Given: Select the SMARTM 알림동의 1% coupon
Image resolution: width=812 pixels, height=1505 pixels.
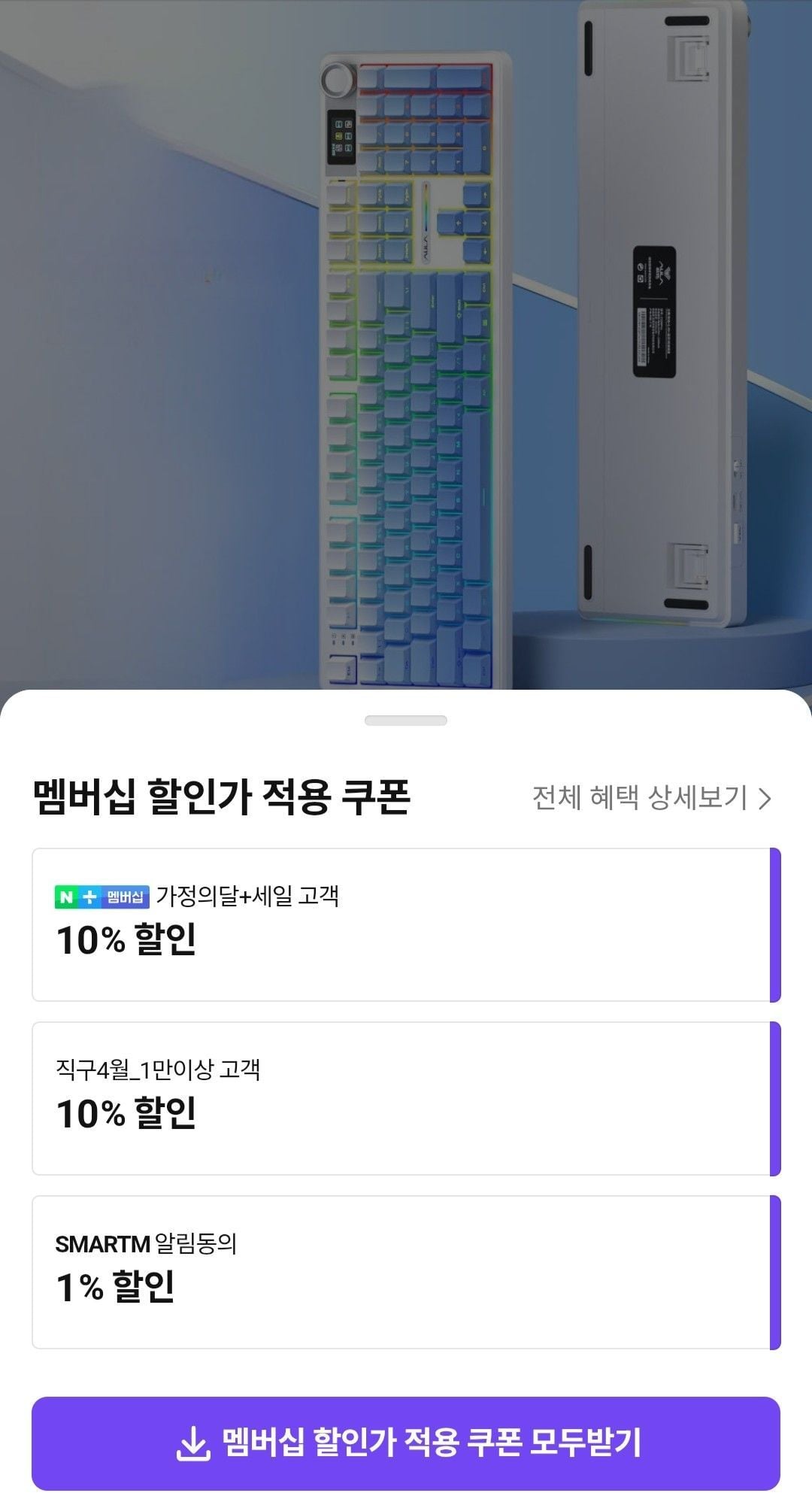Looking at the screenshot, I should [406, 1273].
